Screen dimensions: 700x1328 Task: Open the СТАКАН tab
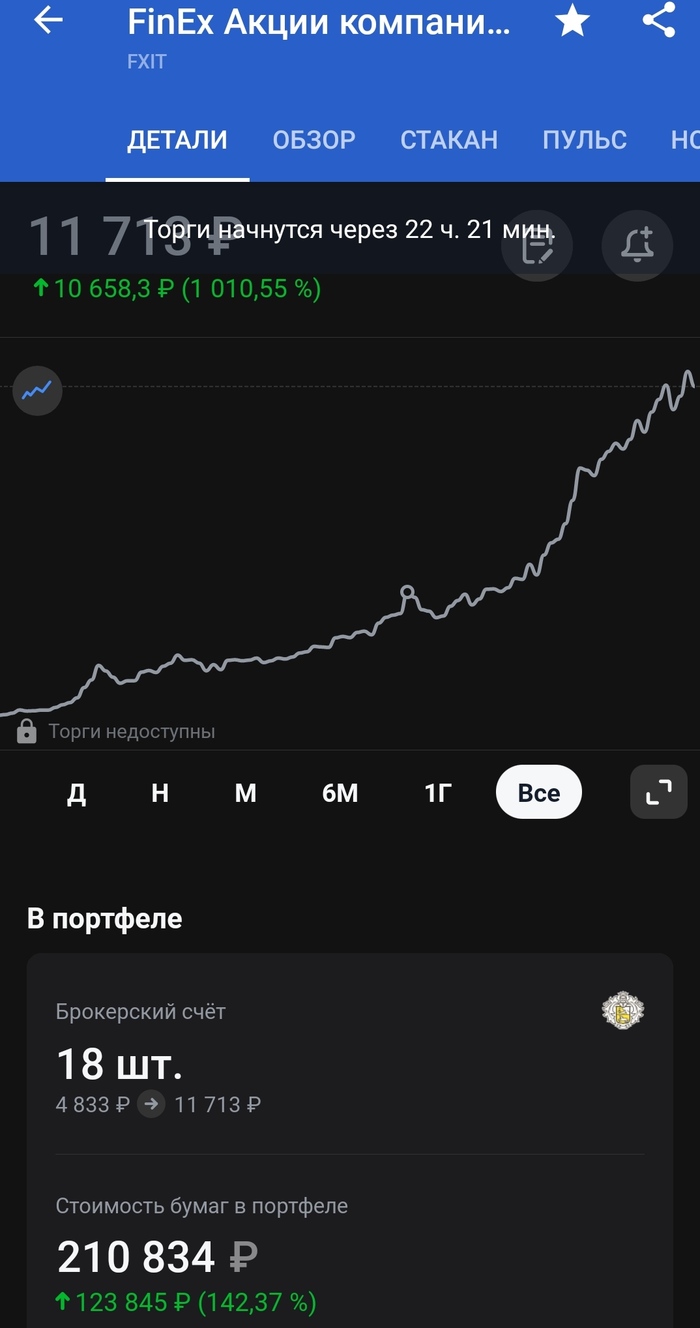click(449, 140)
